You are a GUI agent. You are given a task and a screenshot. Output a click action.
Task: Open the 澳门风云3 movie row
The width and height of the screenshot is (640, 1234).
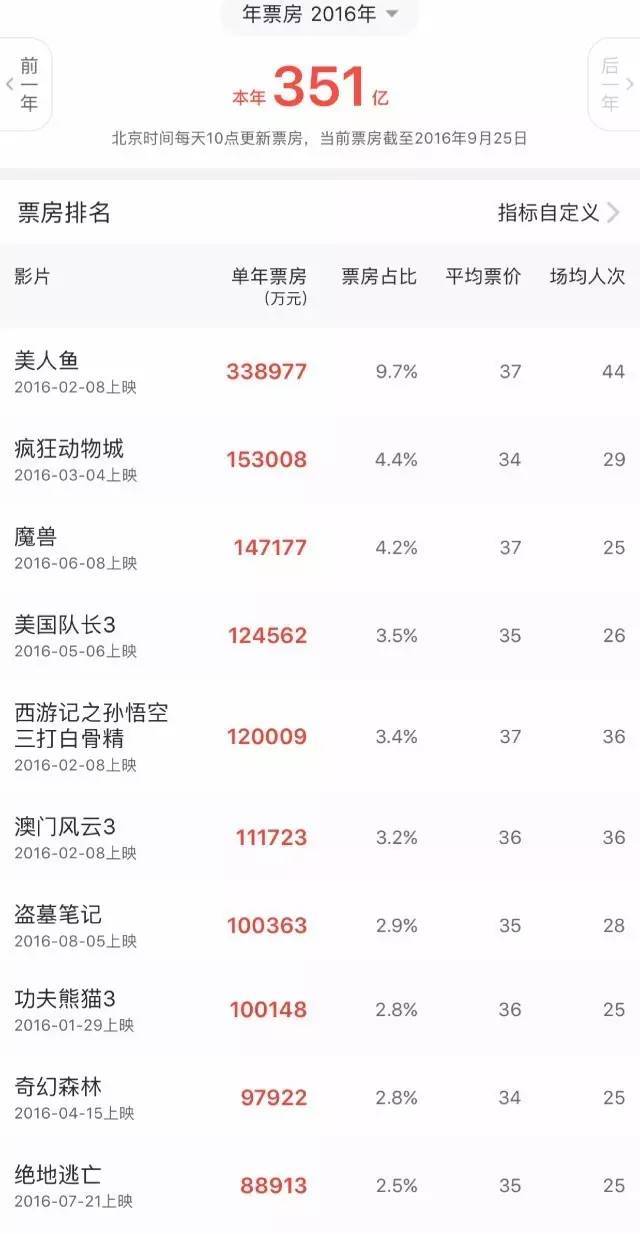320,837
